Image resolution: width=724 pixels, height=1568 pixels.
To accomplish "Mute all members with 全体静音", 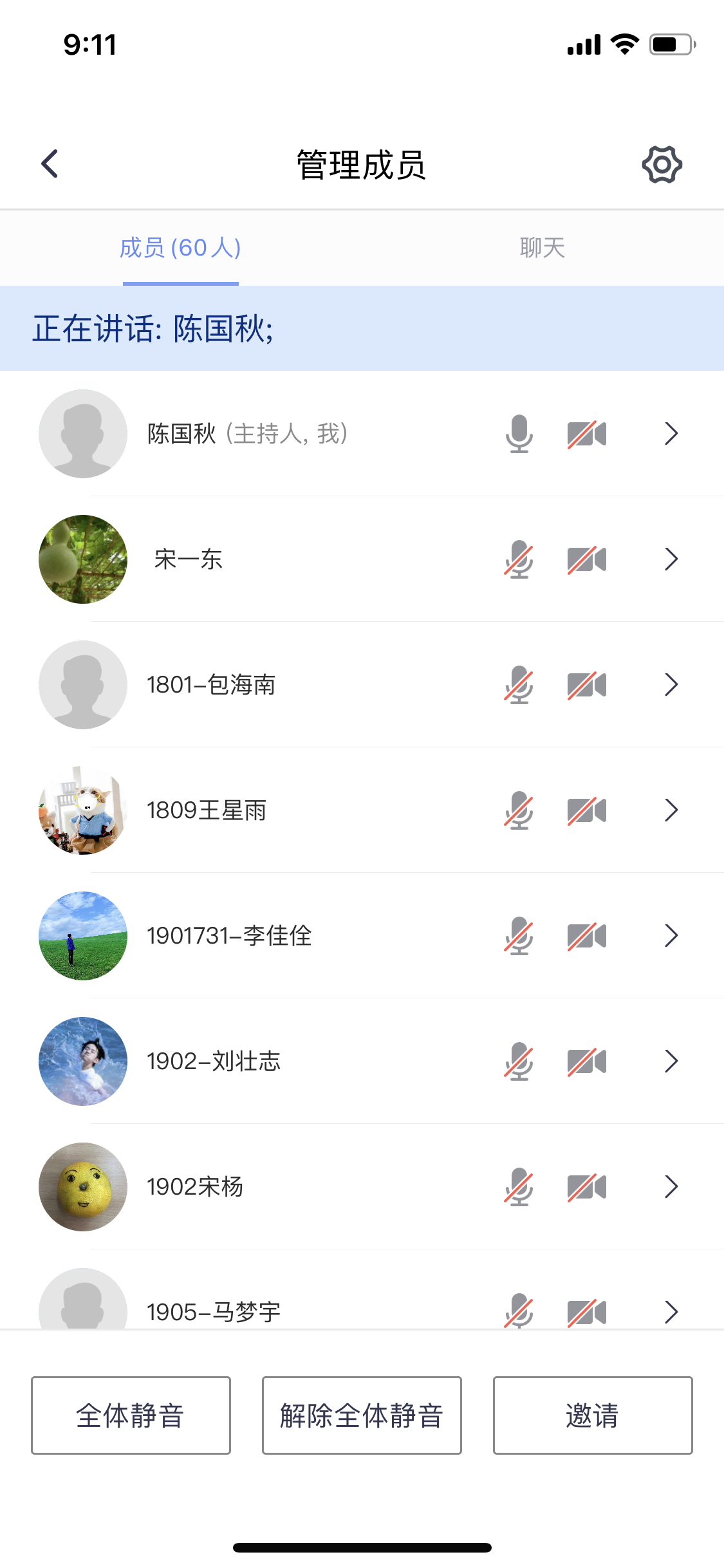I will coord(131,1415).
